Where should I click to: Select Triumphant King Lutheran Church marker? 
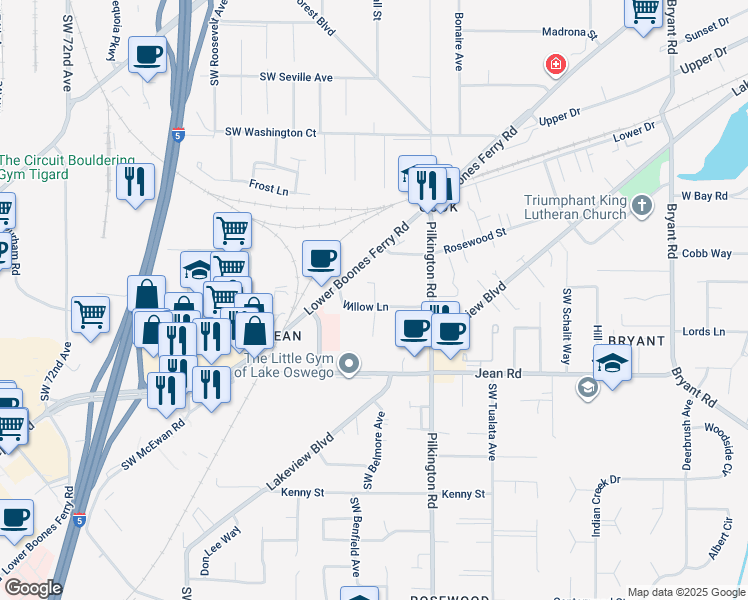643,208
